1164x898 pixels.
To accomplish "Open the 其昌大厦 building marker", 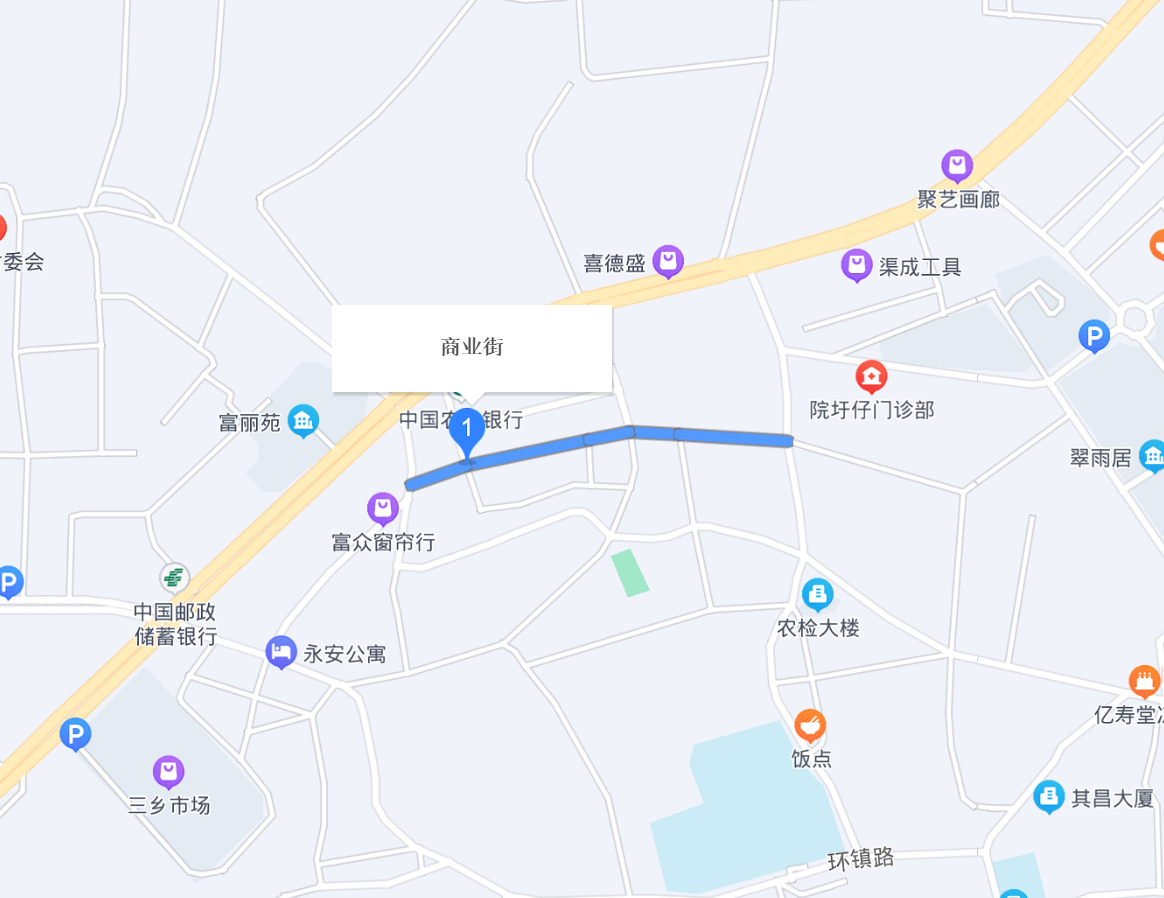I will click(x=1048, y=797).
